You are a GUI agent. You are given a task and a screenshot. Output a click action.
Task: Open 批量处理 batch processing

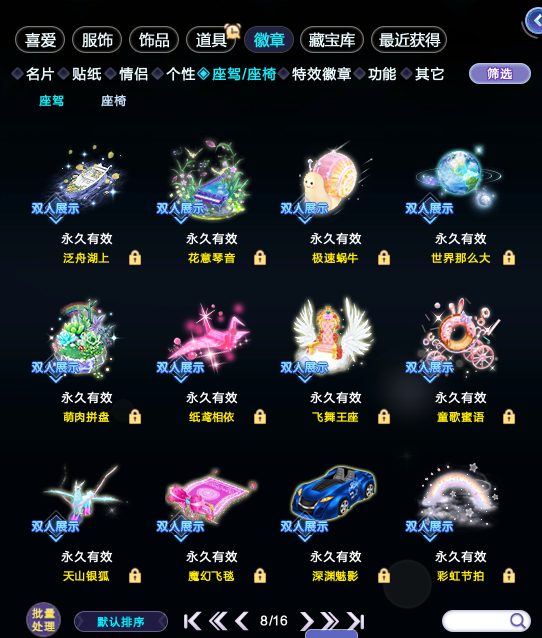click(x=43, y=620)
